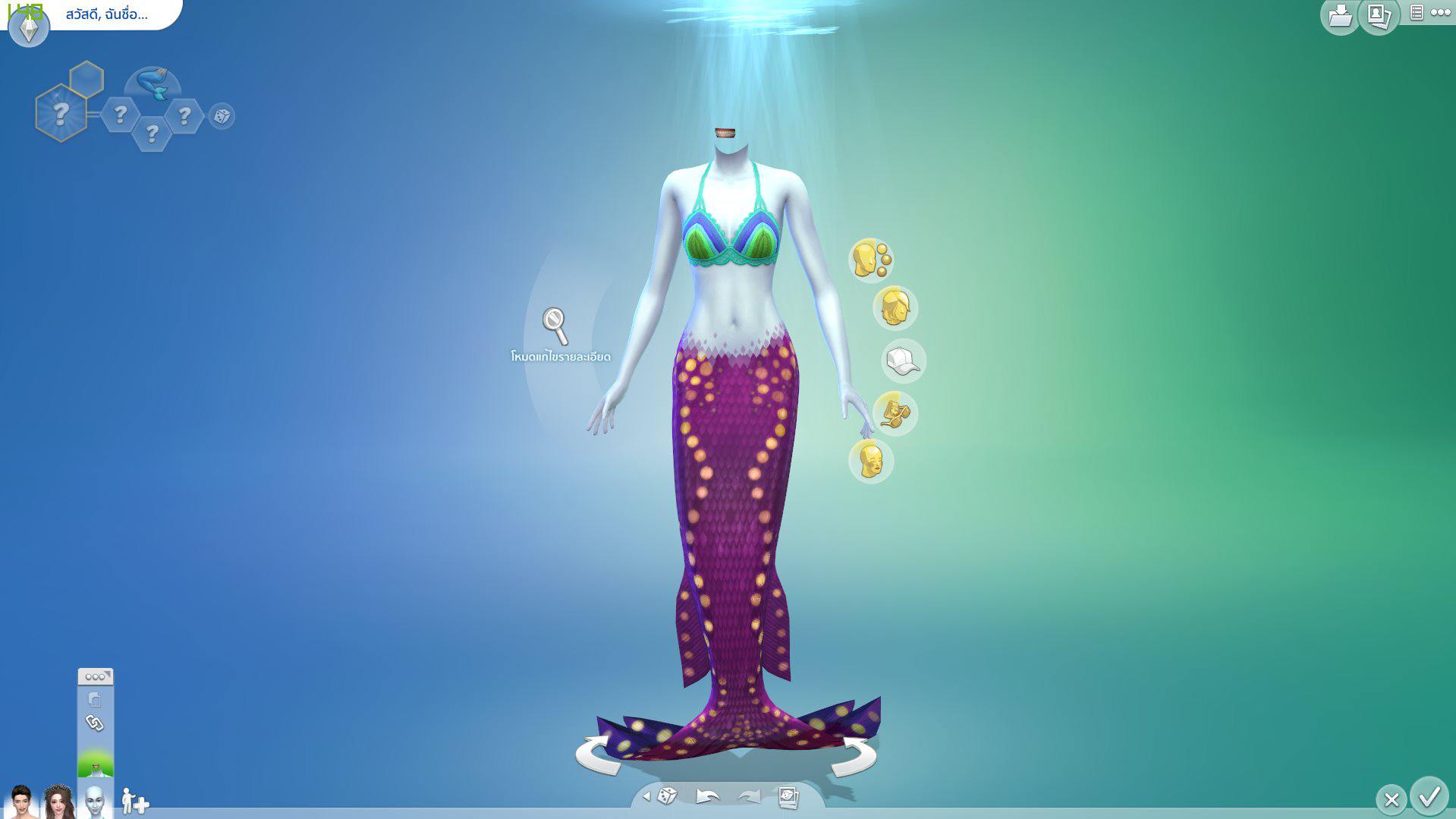Open the top-right options menu
This screenshot has height=819, width=1456.
point(1440,13)
